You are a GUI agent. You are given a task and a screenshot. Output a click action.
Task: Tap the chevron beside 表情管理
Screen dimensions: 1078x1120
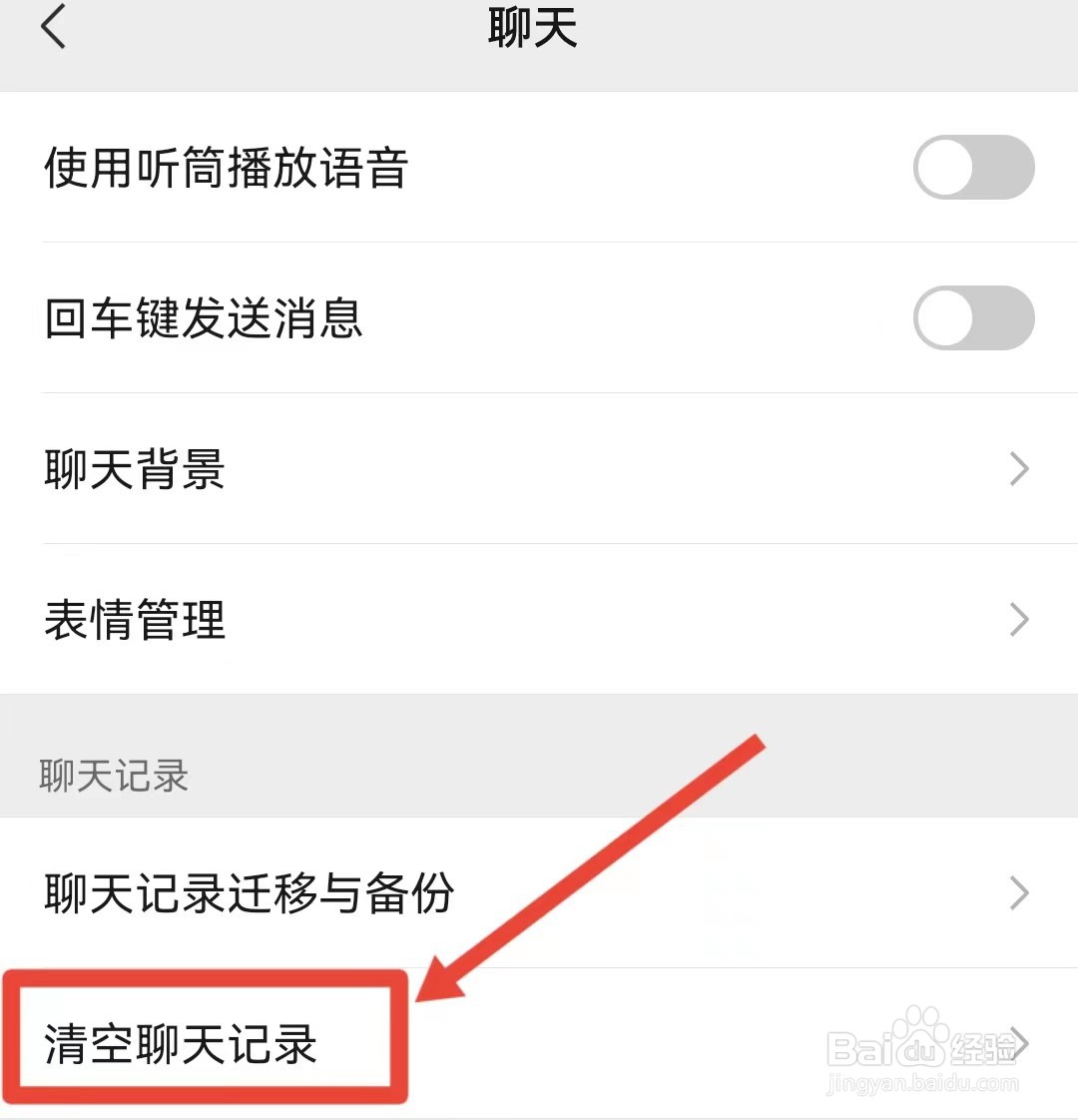(1018, 620)
